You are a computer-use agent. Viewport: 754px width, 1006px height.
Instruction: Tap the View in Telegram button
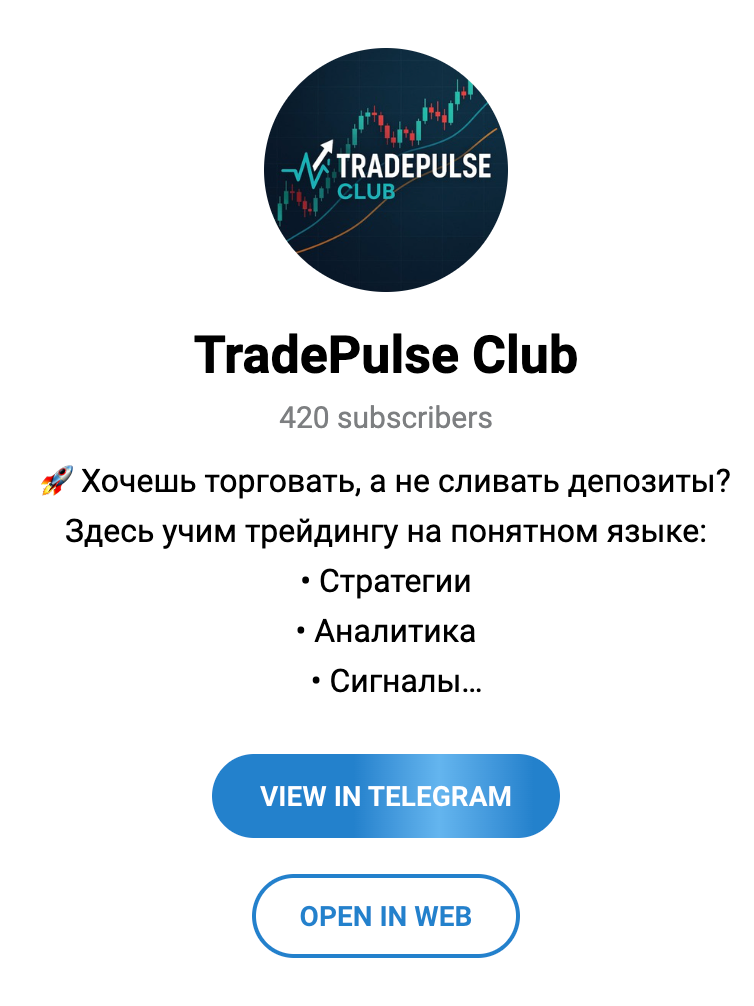coord(385,796)
